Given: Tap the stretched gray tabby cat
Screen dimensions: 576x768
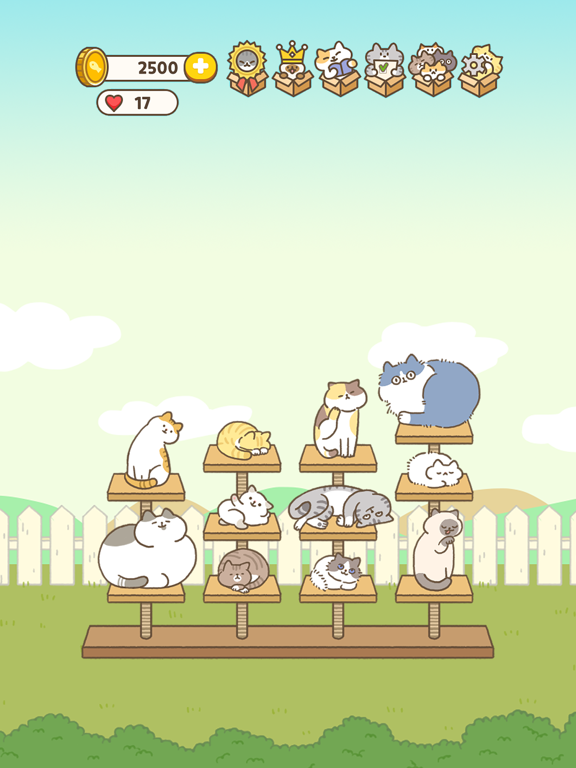Looking at the screenshot, I should [x=340, y=507].
